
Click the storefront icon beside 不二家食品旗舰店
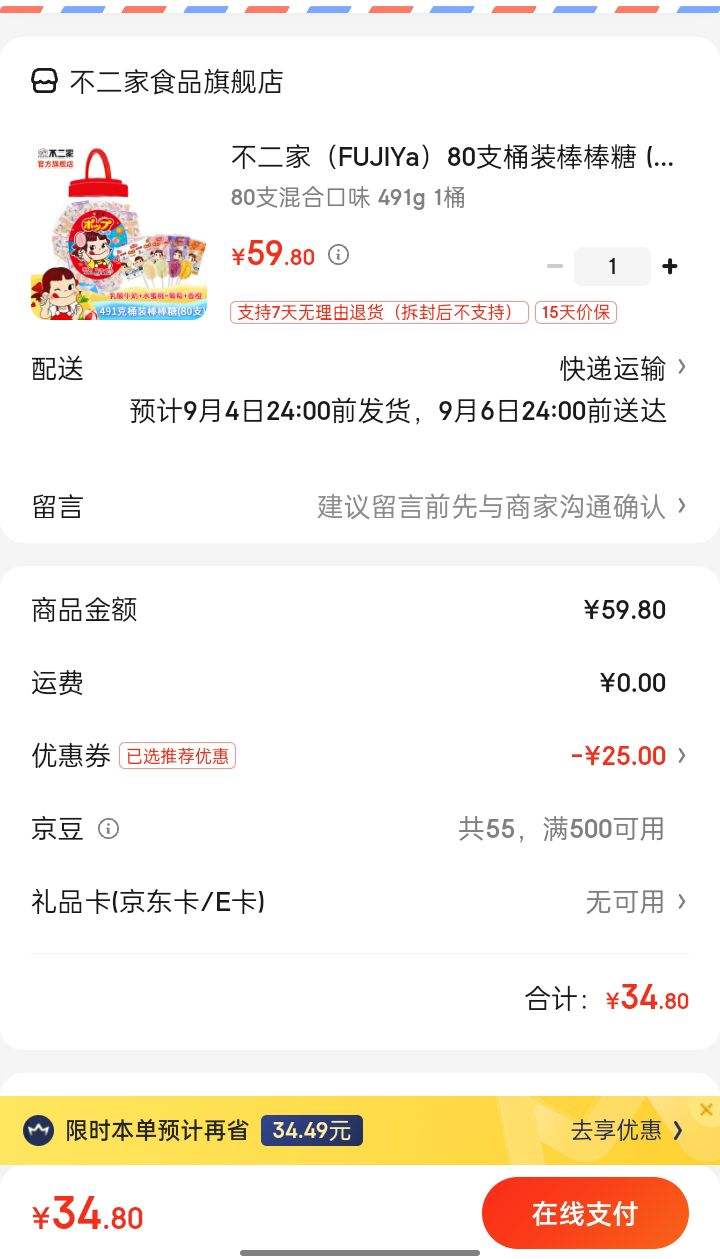click(x=44, y=82)
